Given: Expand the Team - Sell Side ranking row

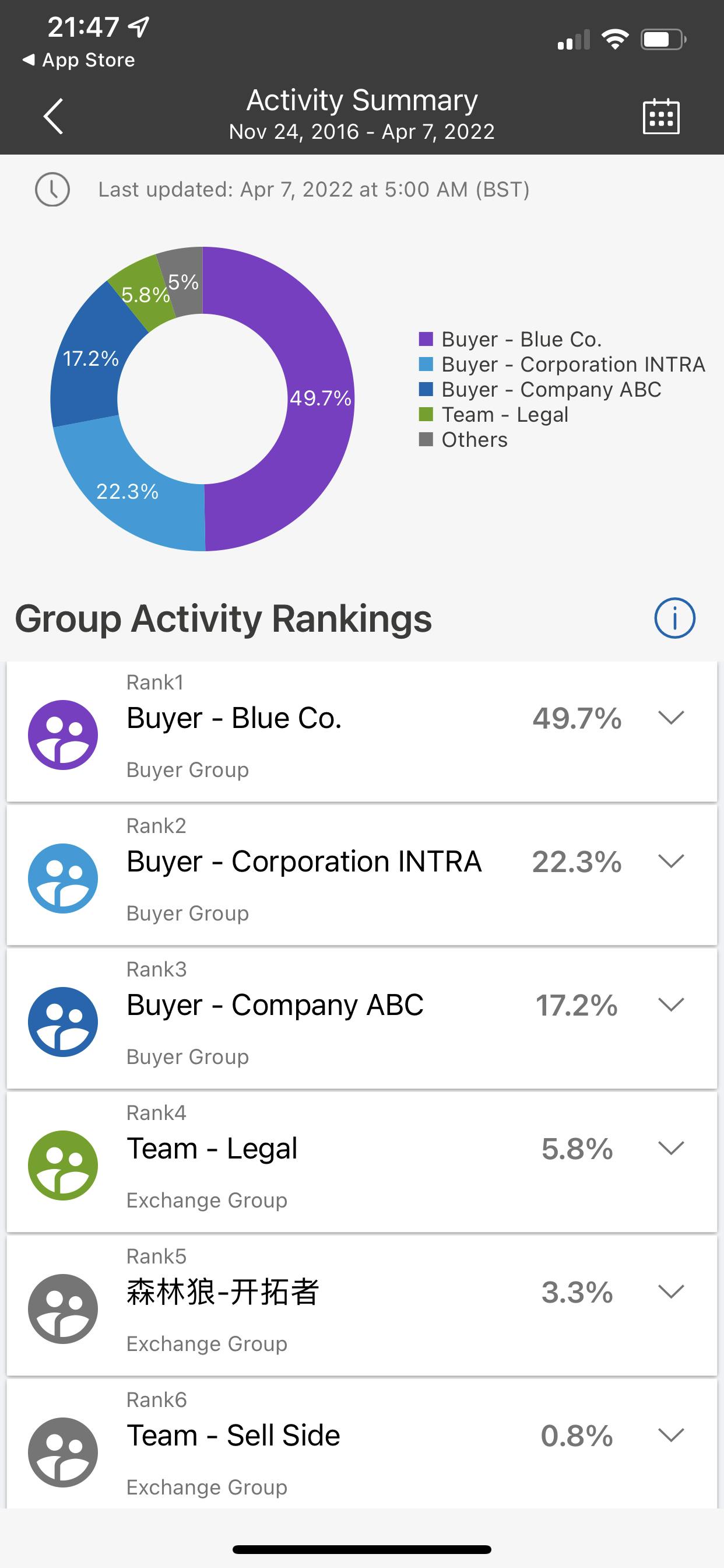Looking at the screenshot, I should pos(671,1437).
